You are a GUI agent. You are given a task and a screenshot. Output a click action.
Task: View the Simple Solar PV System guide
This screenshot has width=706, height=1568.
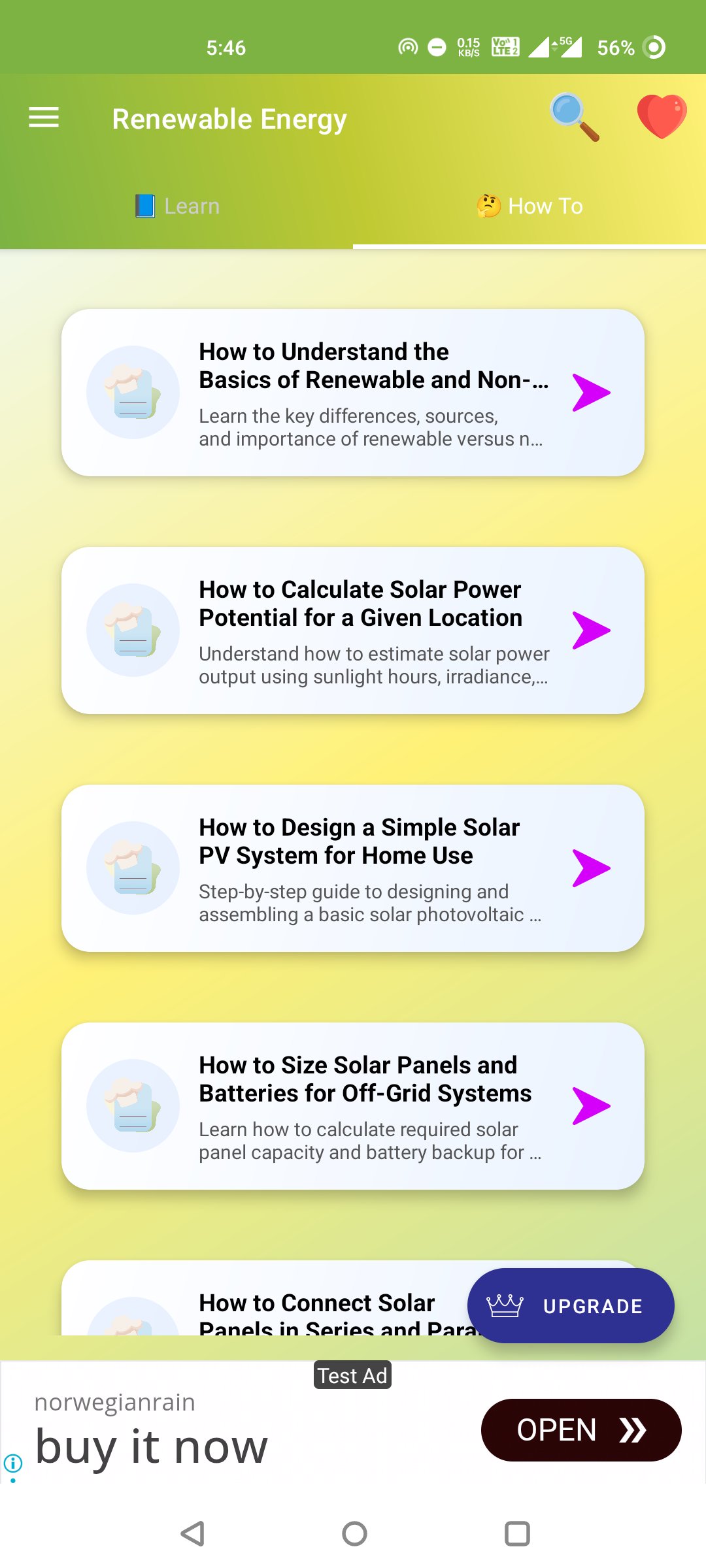tap(353, 868)
